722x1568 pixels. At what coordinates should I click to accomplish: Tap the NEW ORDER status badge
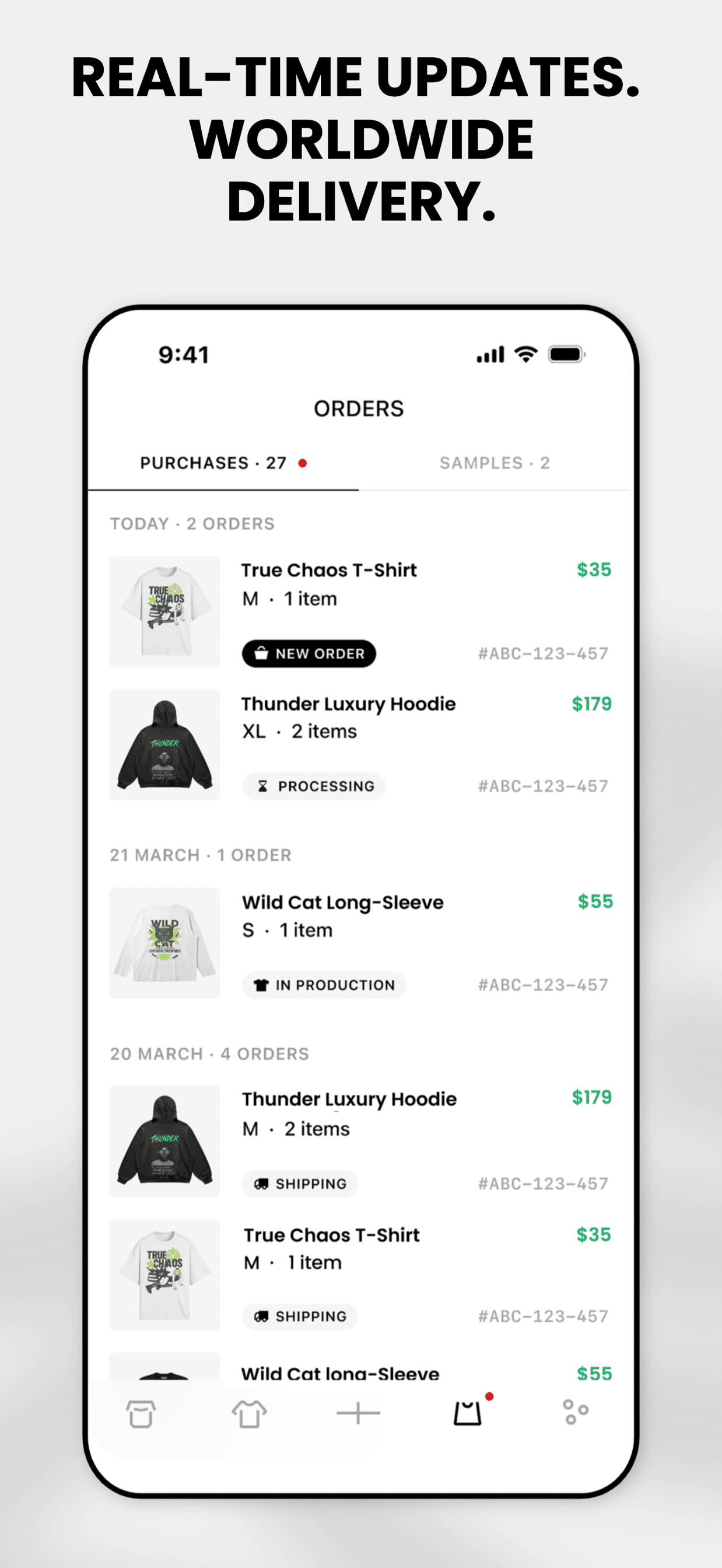click(x=309, y=653)
